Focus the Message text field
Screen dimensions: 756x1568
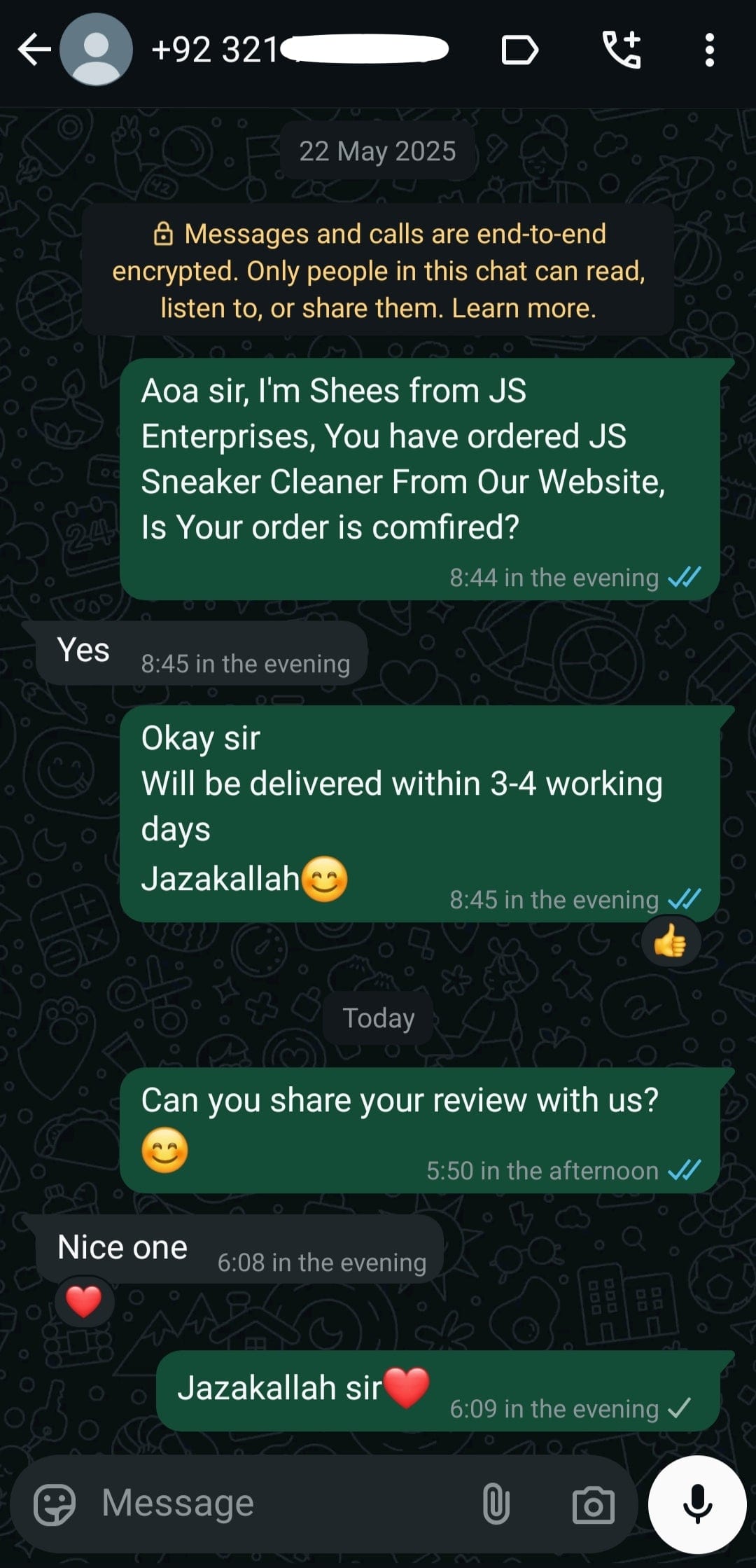280,1504
